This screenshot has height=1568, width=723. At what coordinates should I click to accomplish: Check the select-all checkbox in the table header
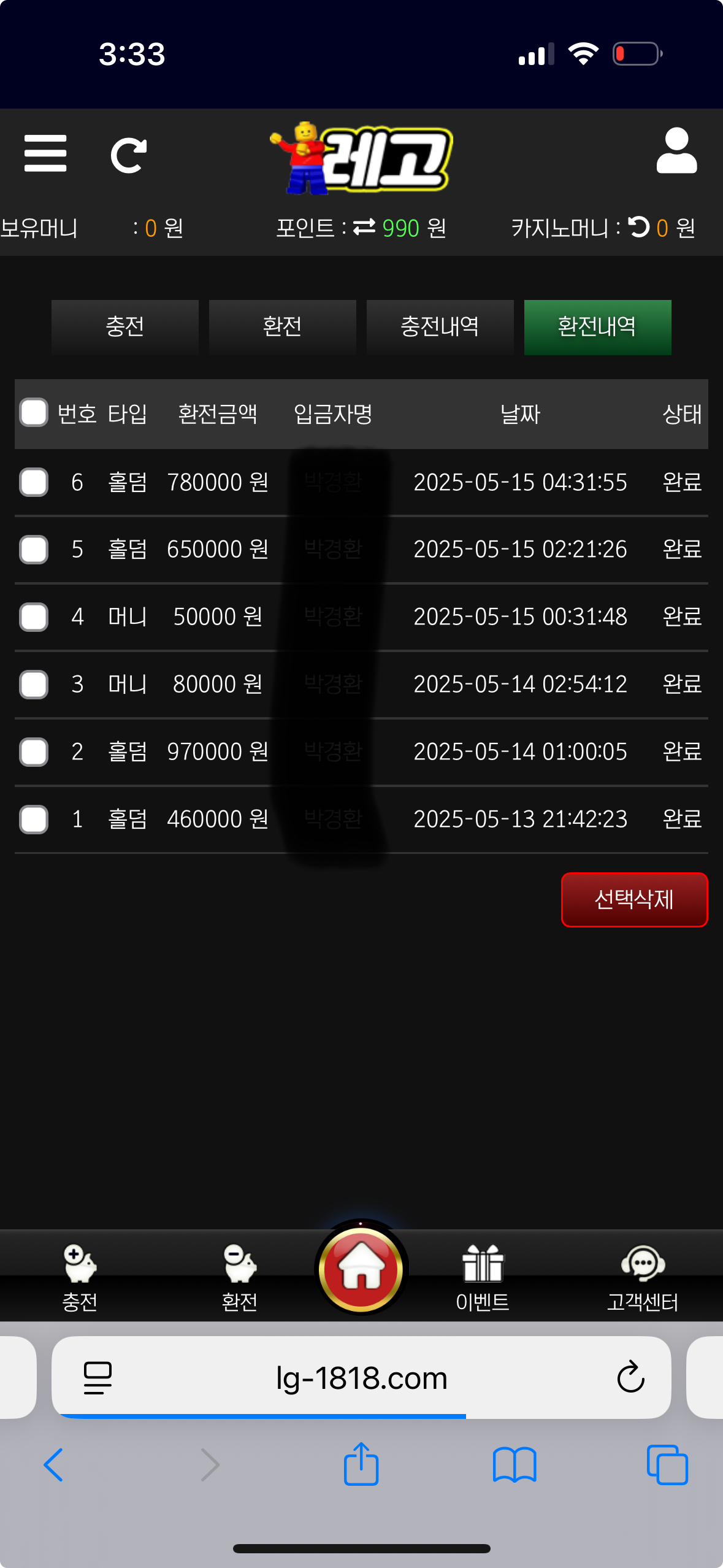tap(34, 413)
